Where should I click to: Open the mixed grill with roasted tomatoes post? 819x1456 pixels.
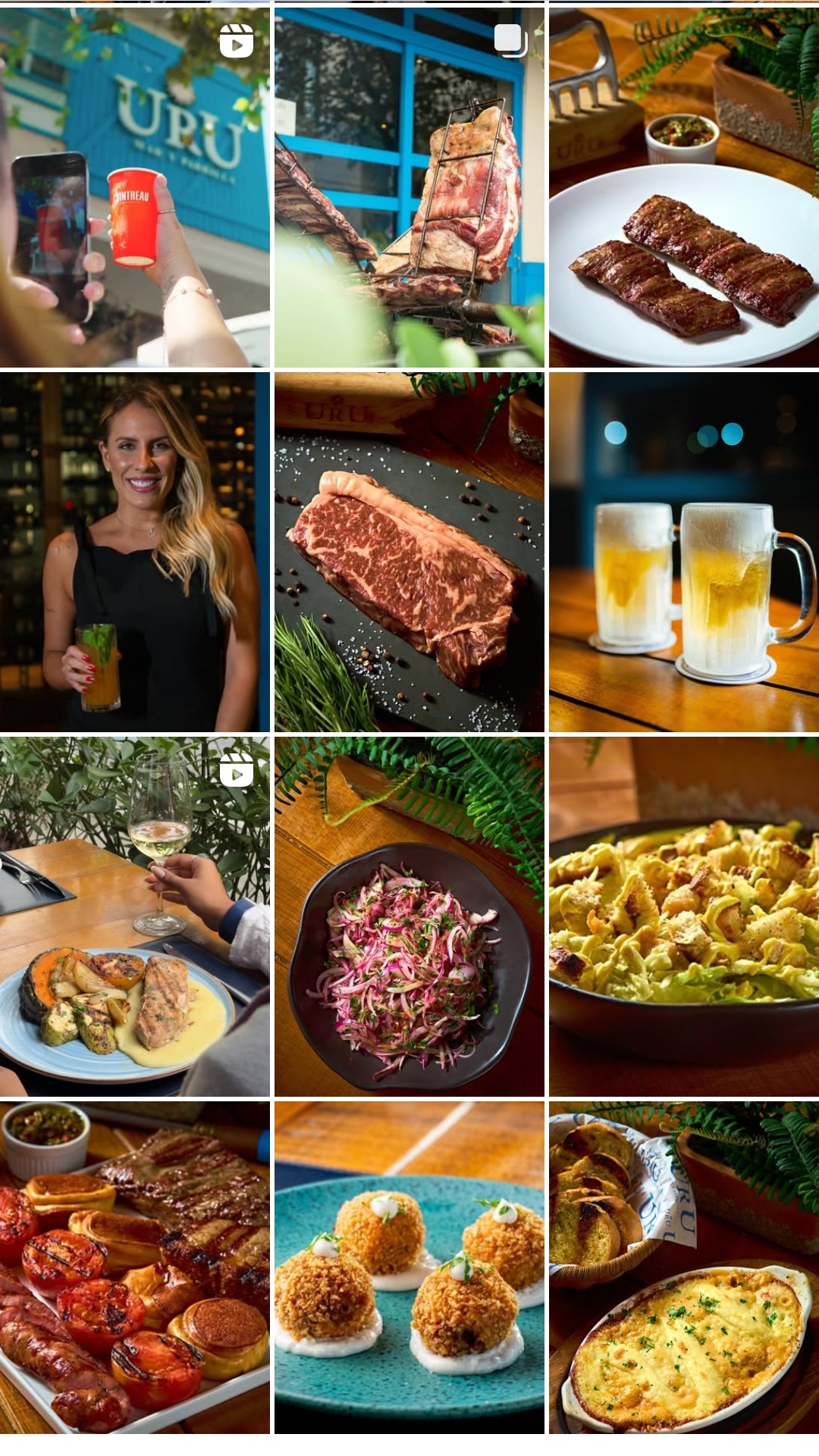[x=135, y=1267]
